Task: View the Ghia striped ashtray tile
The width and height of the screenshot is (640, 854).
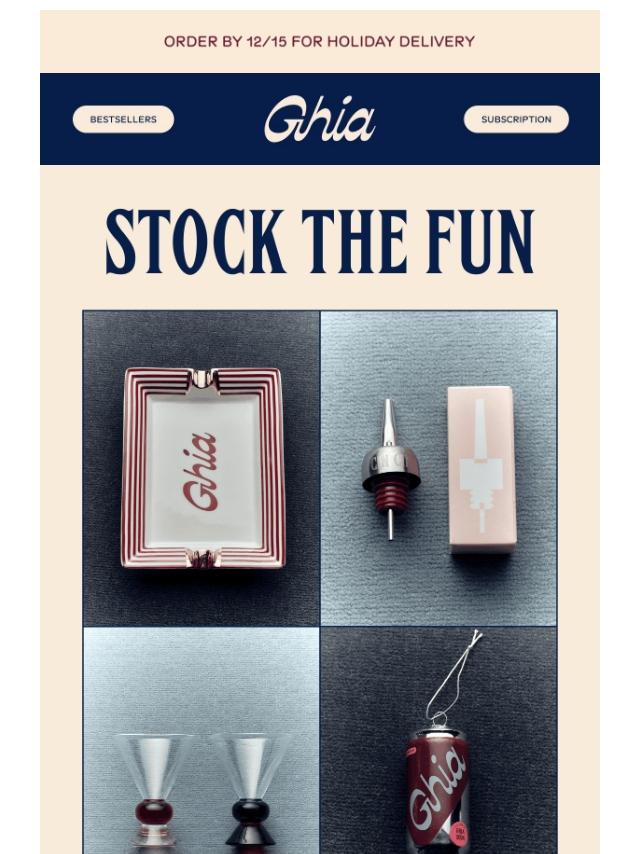Action: point(202,468)
